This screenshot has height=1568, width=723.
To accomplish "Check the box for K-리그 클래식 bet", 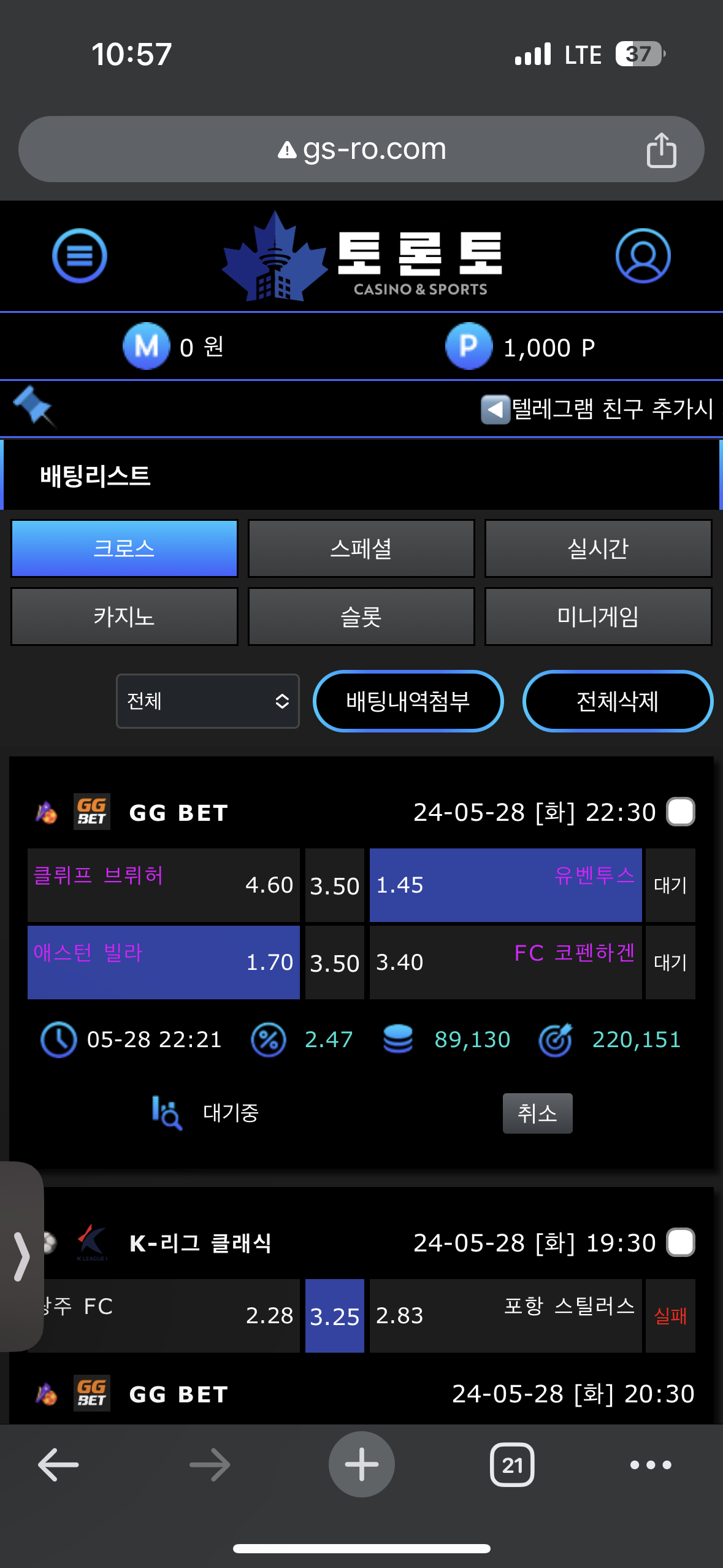I will pyautogui.click(x=681, y=1242).
